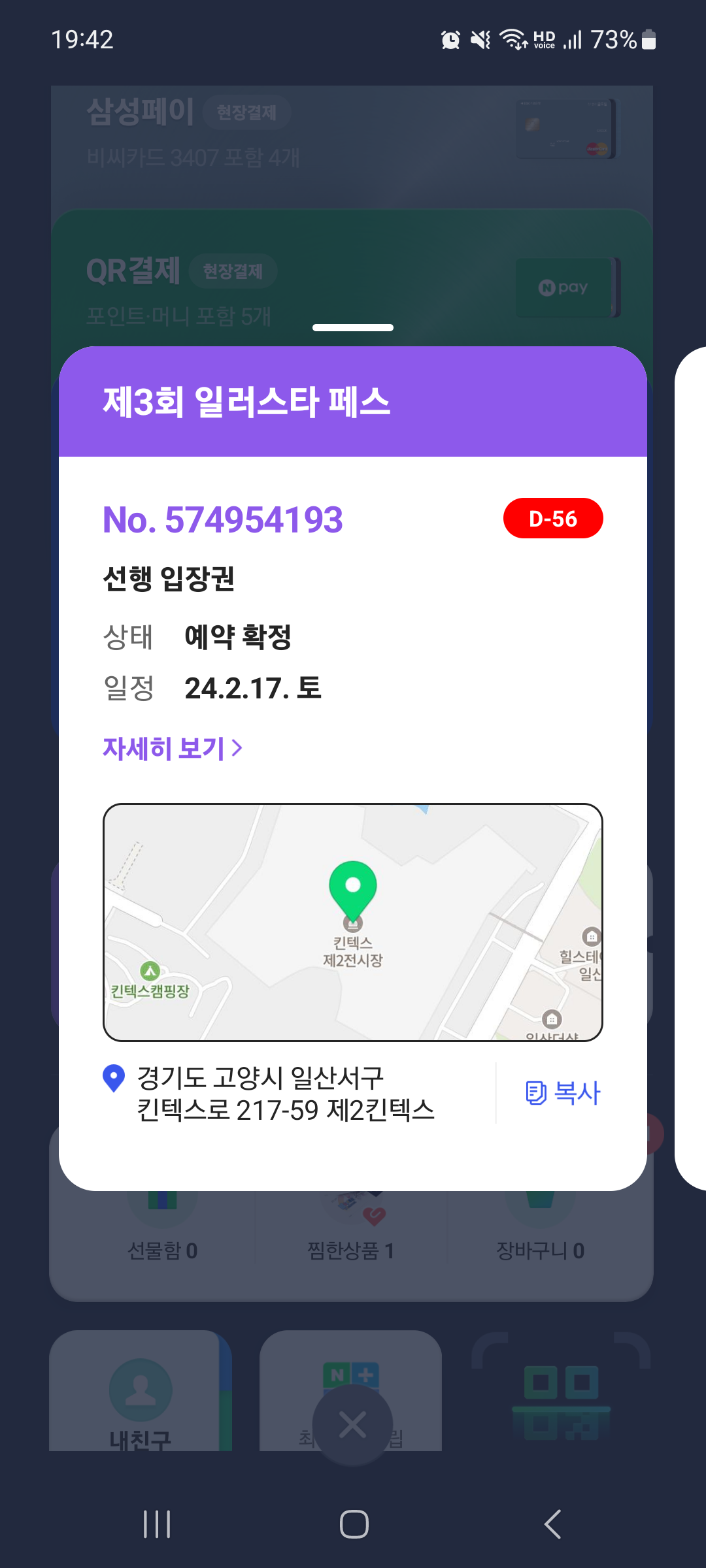Open the 제3회 일러스타 페스 ticket card
Viewport: 706px width, 1568px height.
click(x=353, y=401)
